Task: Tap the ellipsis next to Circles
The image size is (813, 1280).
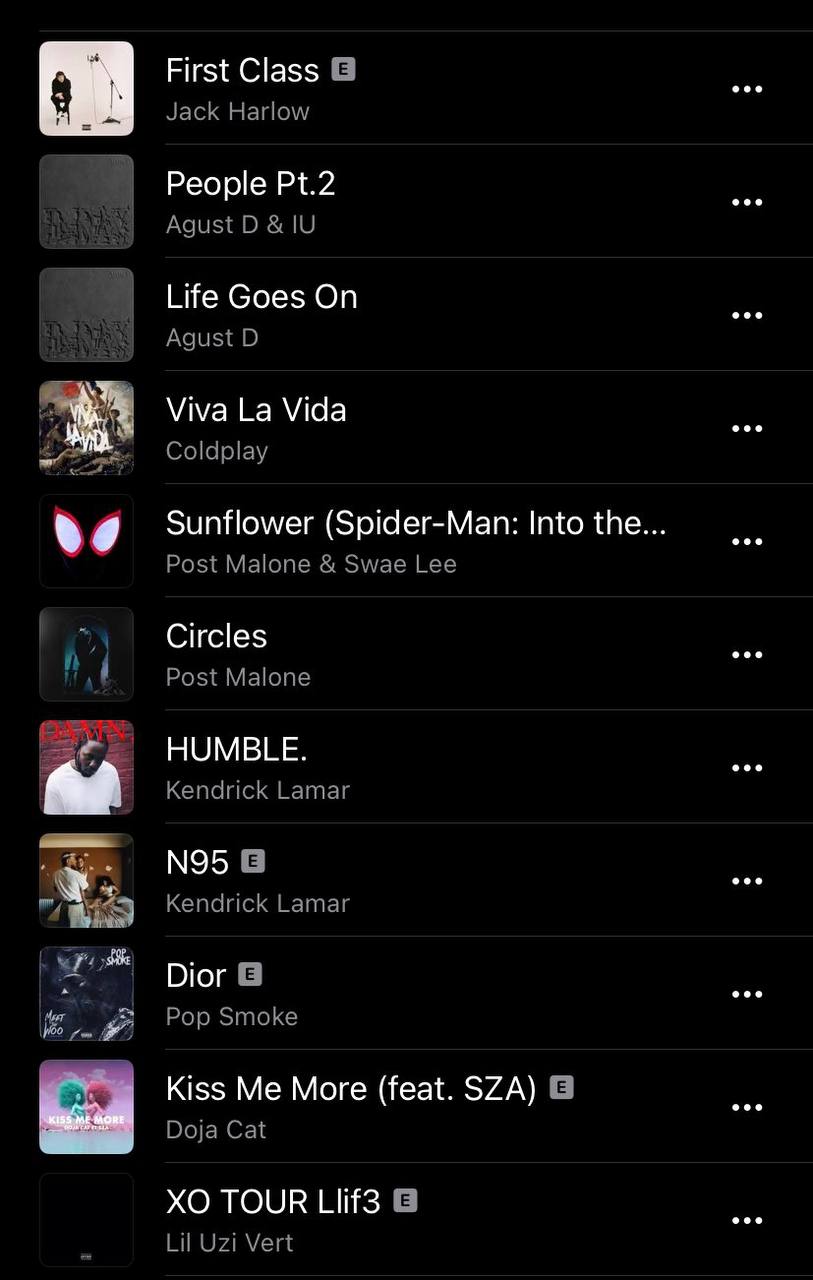Action: click(x=747, y=654)
